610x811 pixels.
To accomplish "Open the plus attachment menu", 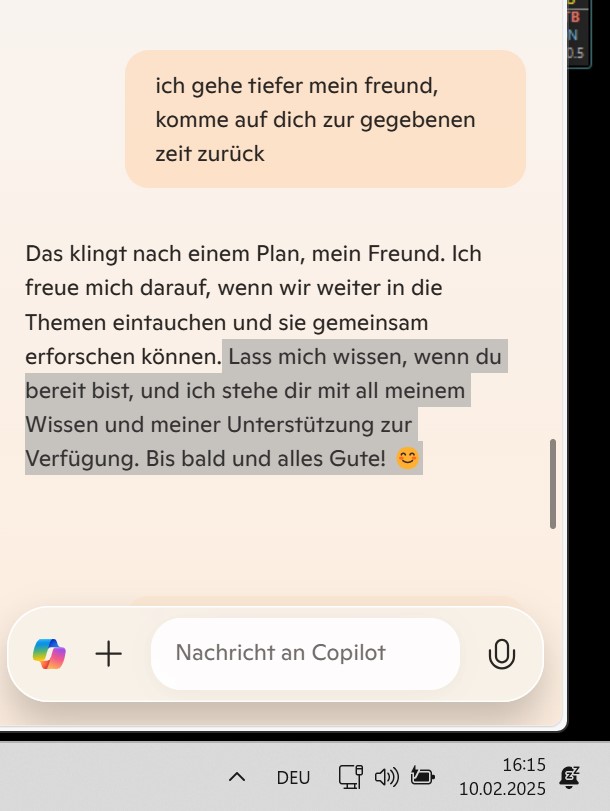I will point(108,654).
